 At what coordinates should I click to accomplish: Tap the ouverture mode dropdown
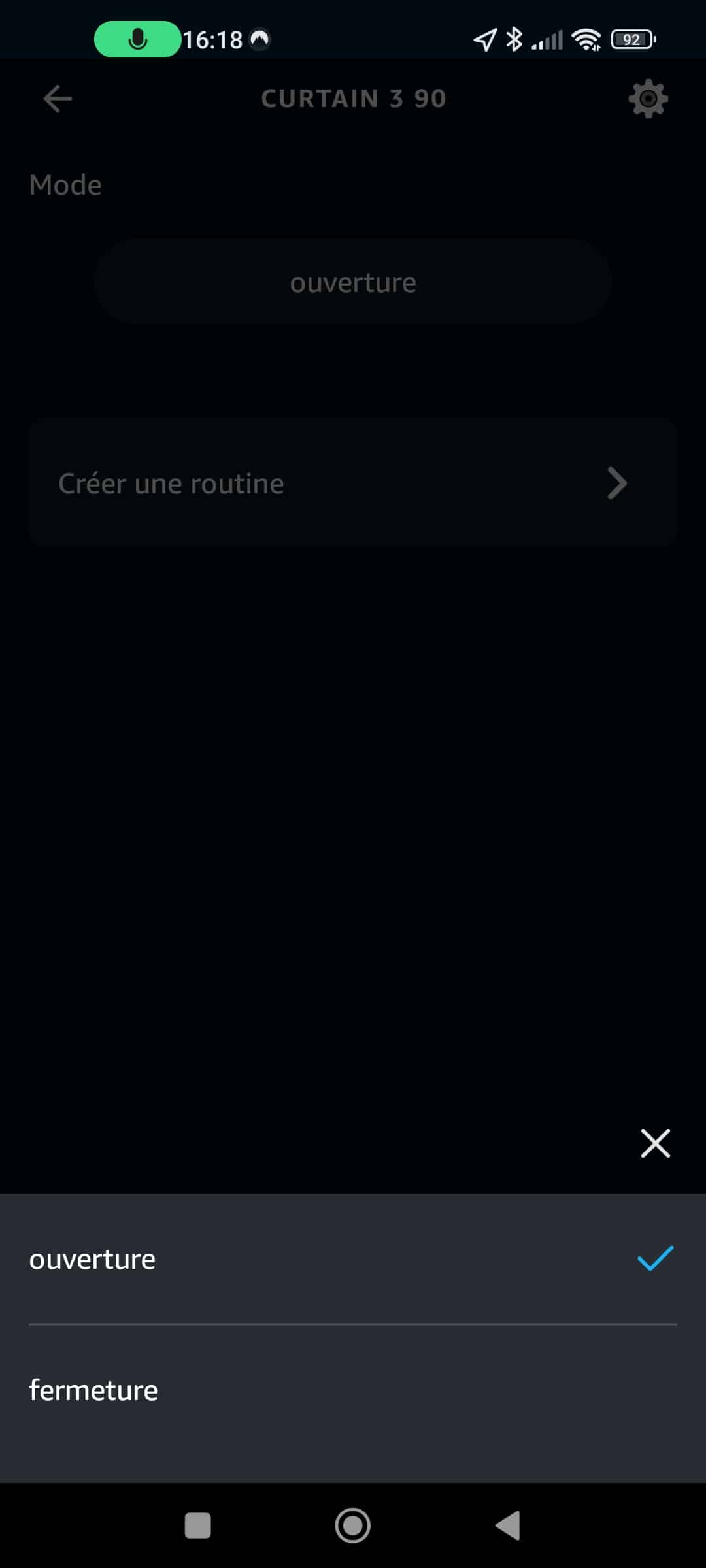[x=353, y=282]
